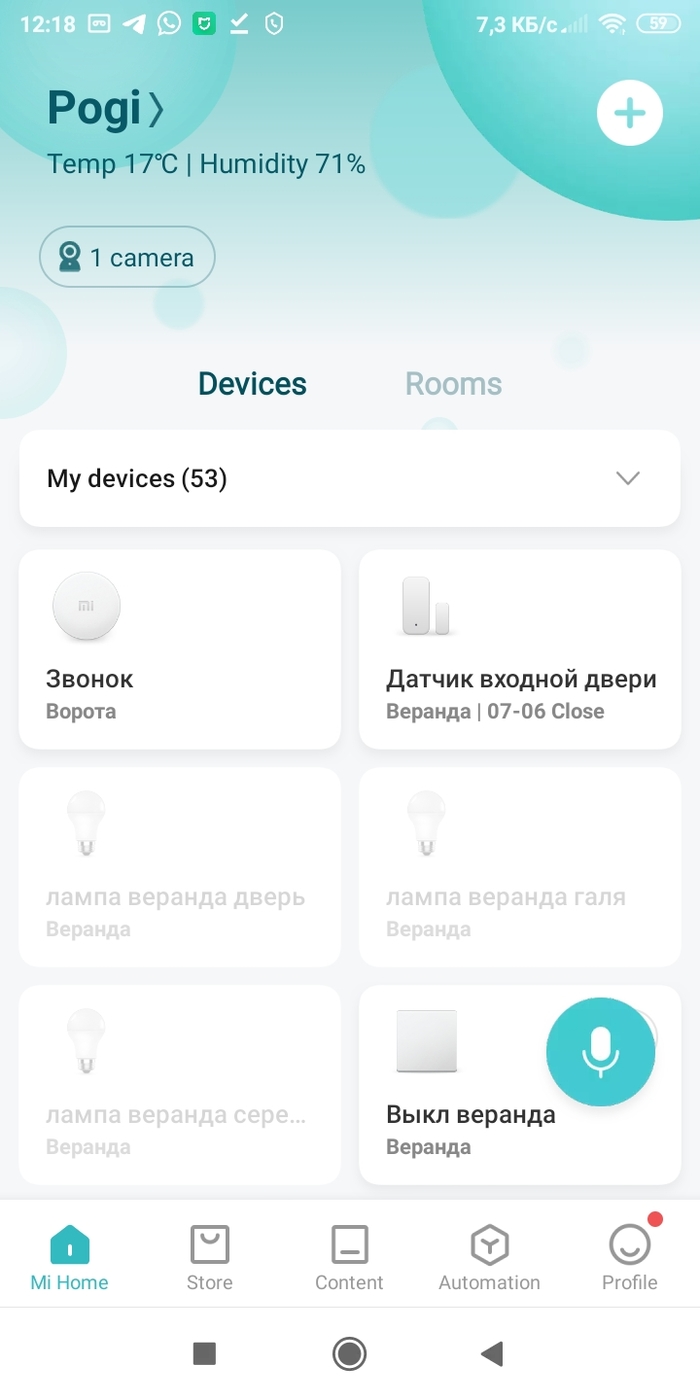Go to the system home screen
This screenshot has height=1400, width=700.
(349, 1354)
